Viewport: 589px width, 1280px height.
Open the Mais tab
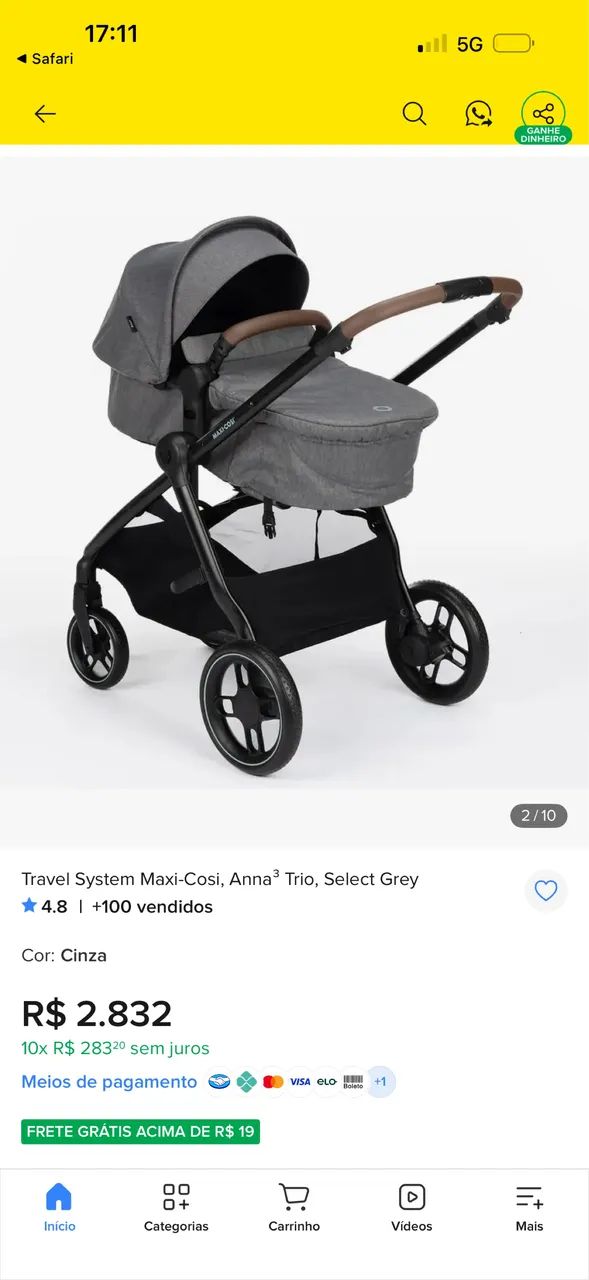(x=529, y=1207)
